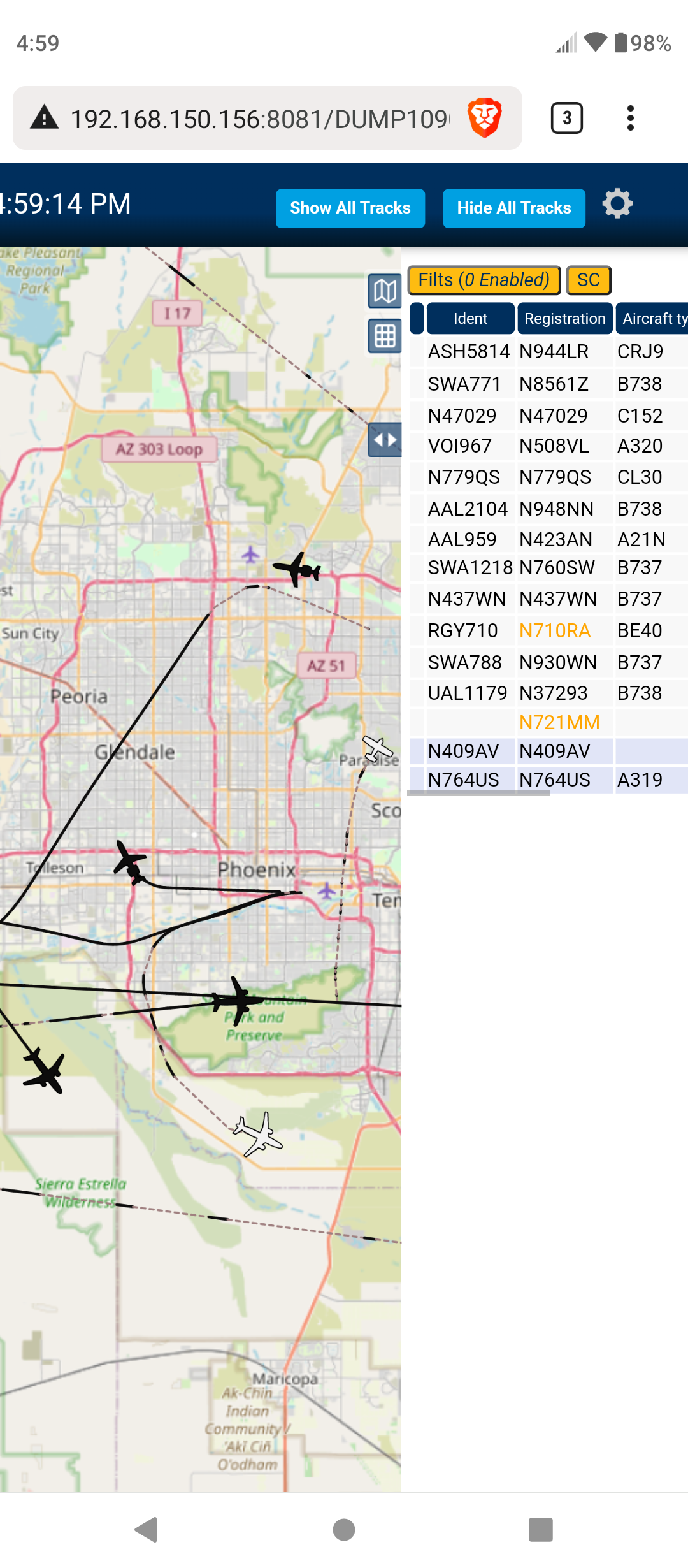Hide all aircraft tracks
688x1568 pixels.
coord(514,208)
